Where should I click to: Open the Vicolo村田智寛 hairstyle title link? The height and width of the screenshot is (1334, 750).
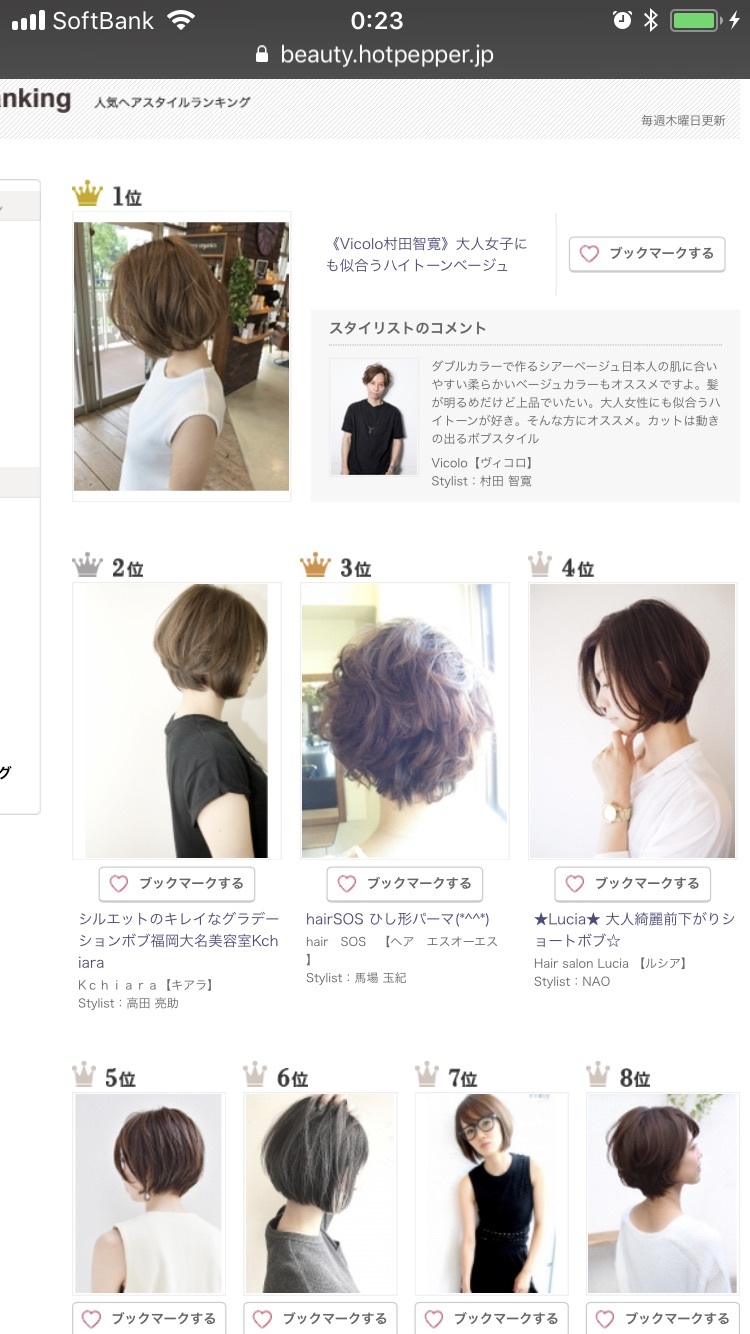click(427, 254)
